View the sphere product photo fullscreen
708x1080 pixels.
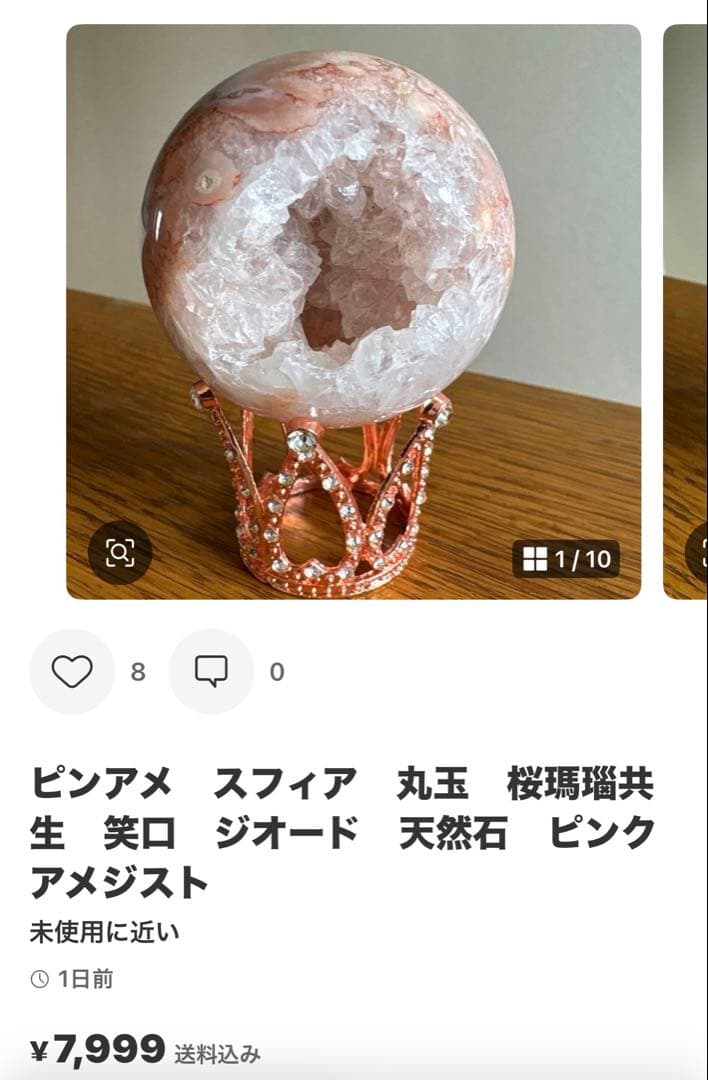point(353,300)
